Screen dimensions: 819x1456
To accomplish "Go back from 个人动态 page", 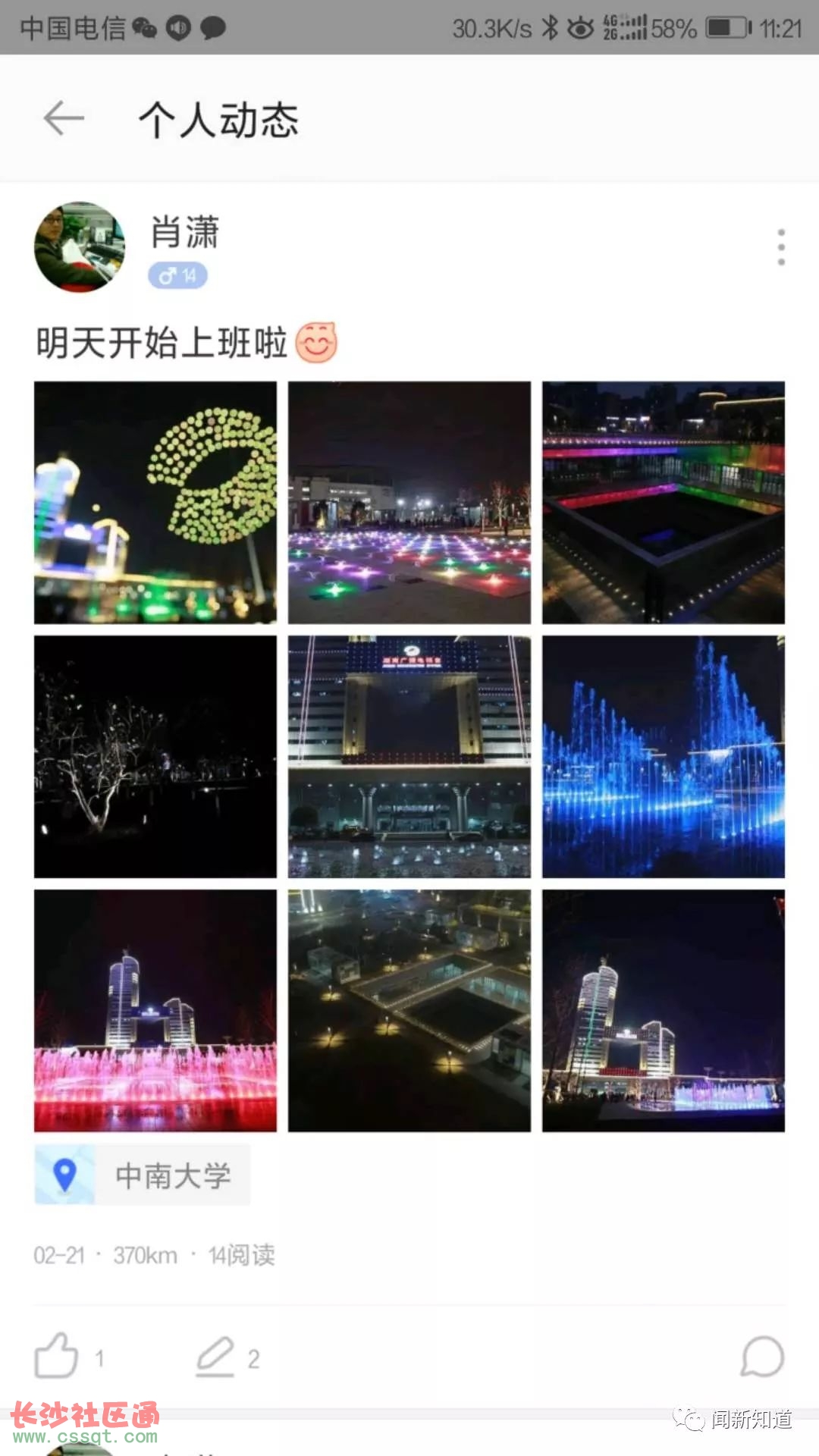I will tap(64, 119).
